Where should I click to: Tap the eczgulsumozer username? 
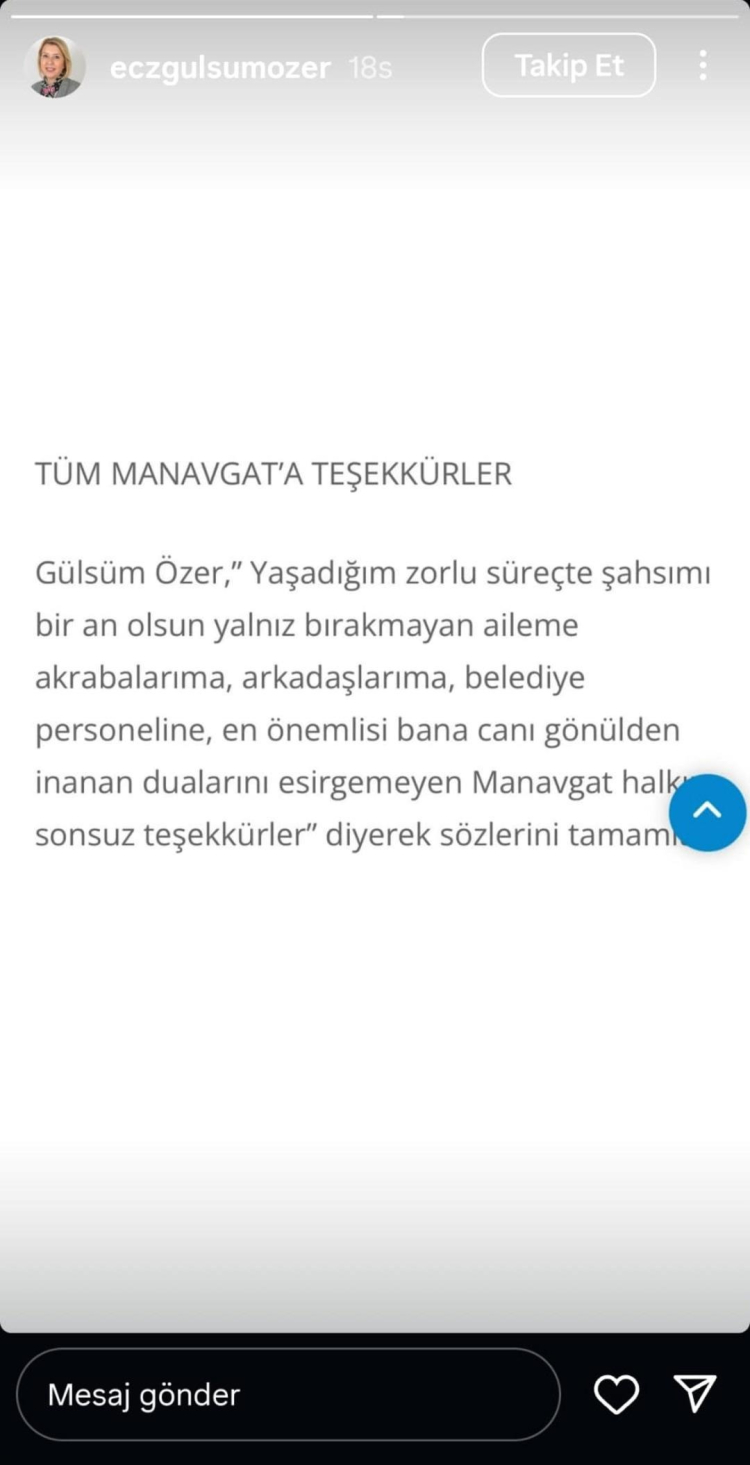click(x=220, y=67)
